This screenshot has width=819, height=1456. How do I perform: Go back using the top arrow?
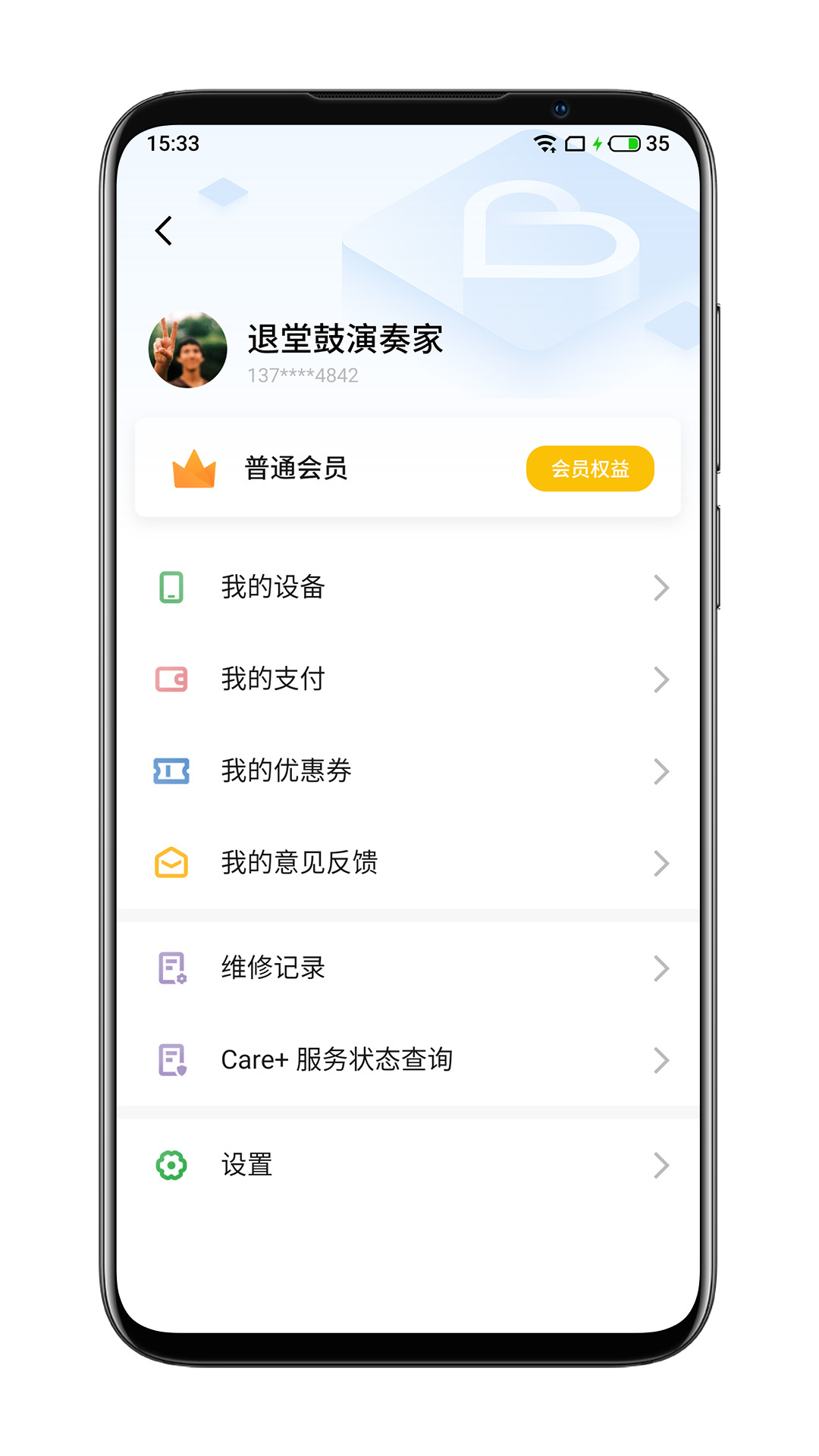(x=164, y=231)
